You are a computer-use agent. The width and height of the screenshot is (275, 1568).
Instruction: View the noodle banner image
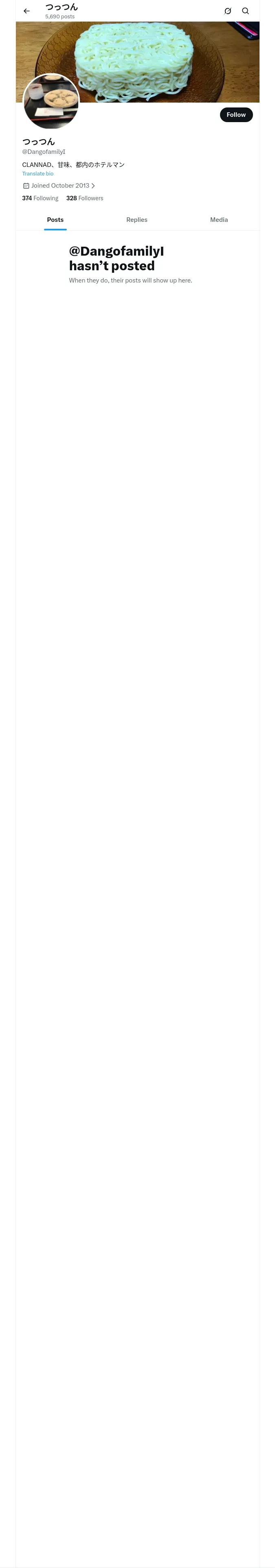137,61
